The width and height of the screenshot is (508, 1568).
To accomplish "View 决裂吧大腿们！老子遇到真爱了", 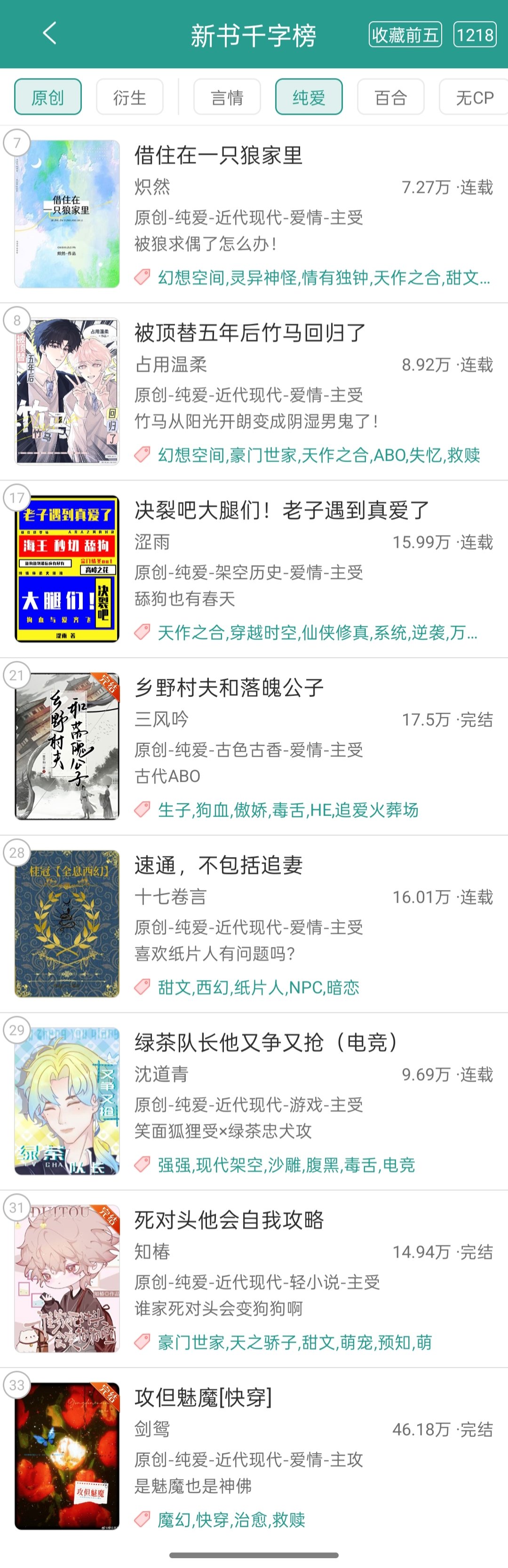I will [x=282, y=511].
